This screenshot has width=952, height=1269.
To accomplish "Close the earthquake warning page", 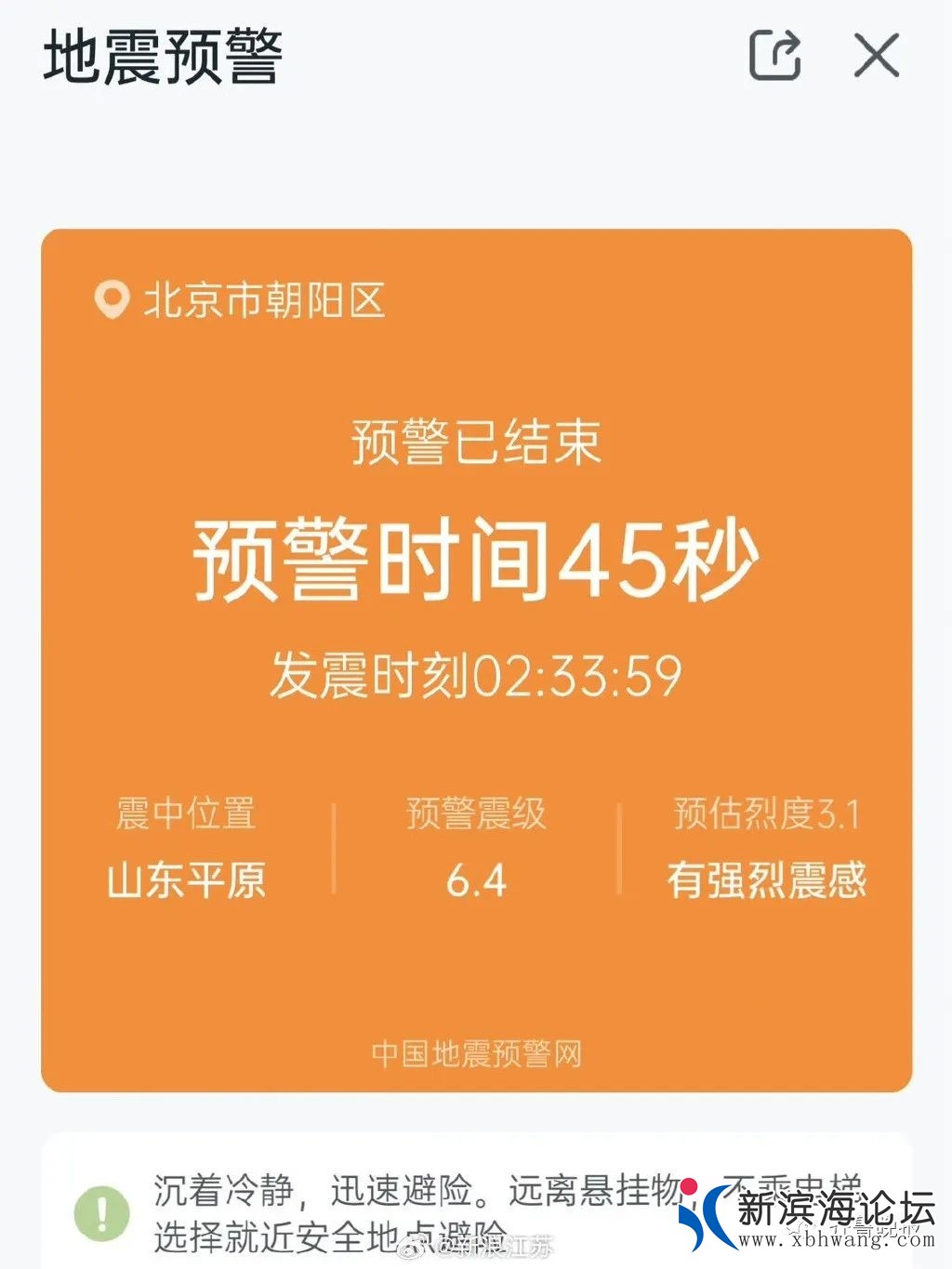I will 876,56.
